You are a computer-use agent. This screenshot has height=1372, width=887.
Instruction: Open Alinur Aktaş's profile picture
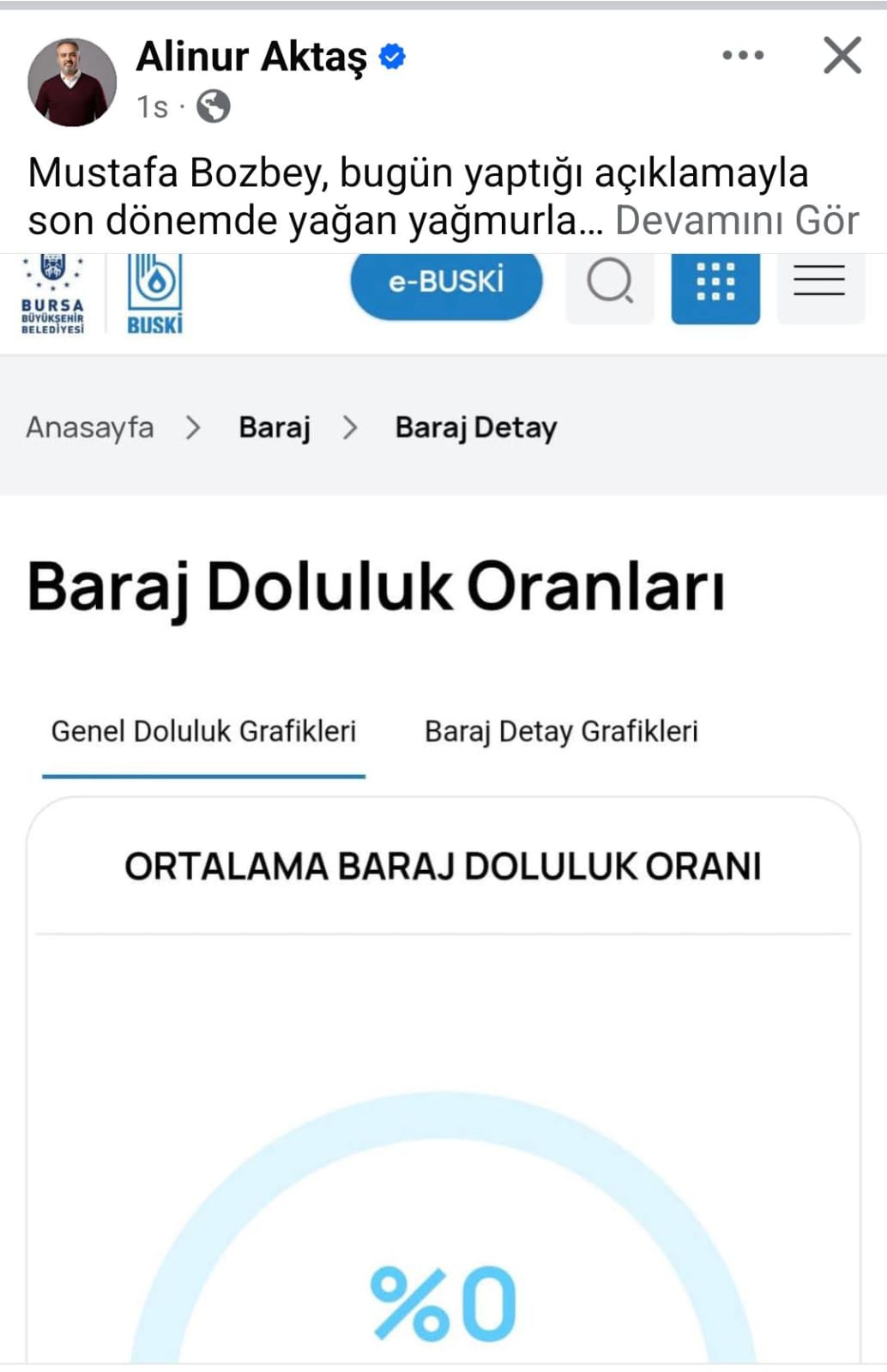tap(72, 82)
